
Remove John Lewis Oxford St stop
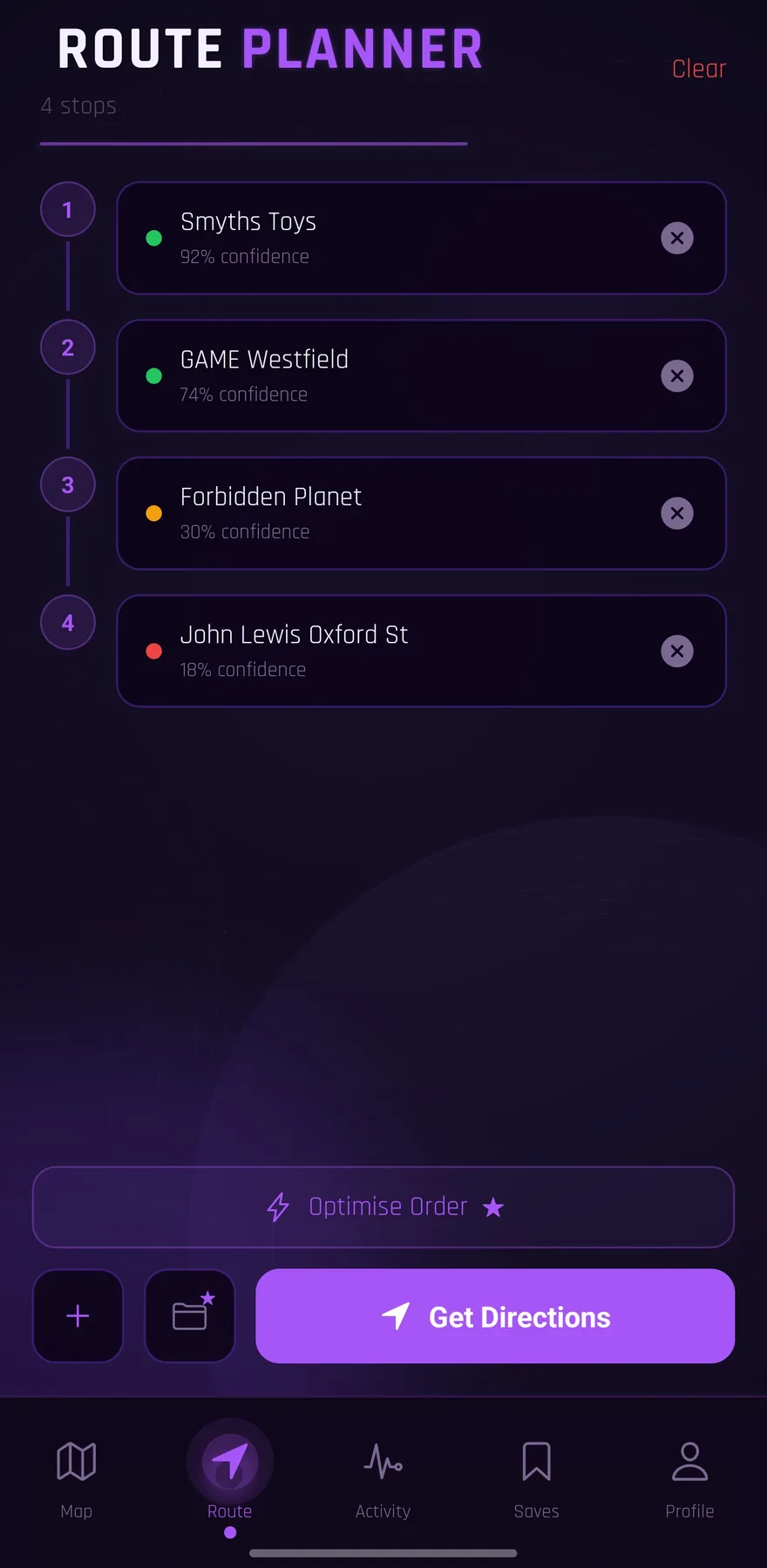point(677,651)
